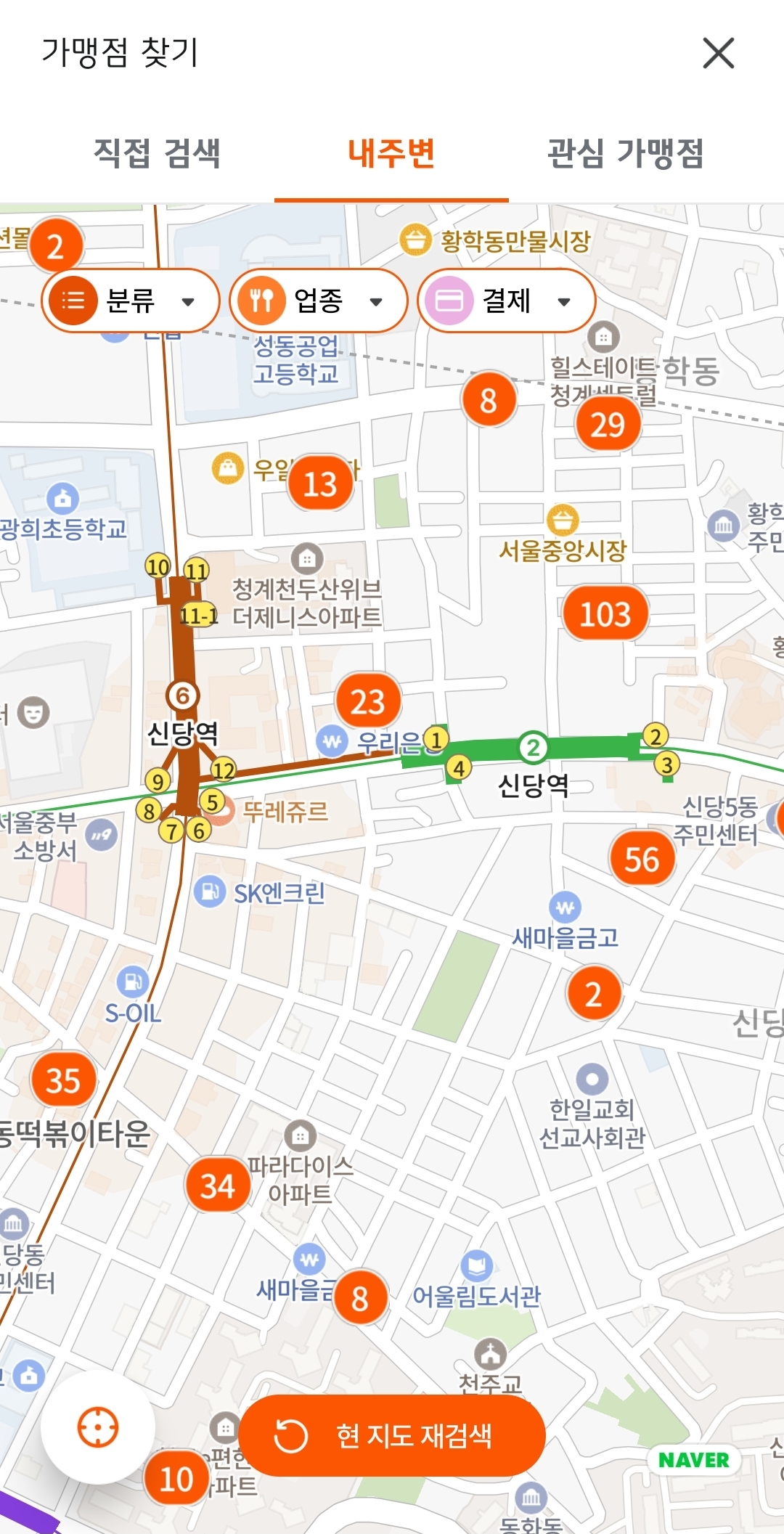Image resolution: width=784 pixels, height=1534 pixels.
Task: Open the 관심 가맹점 tab
Action: 627,151
